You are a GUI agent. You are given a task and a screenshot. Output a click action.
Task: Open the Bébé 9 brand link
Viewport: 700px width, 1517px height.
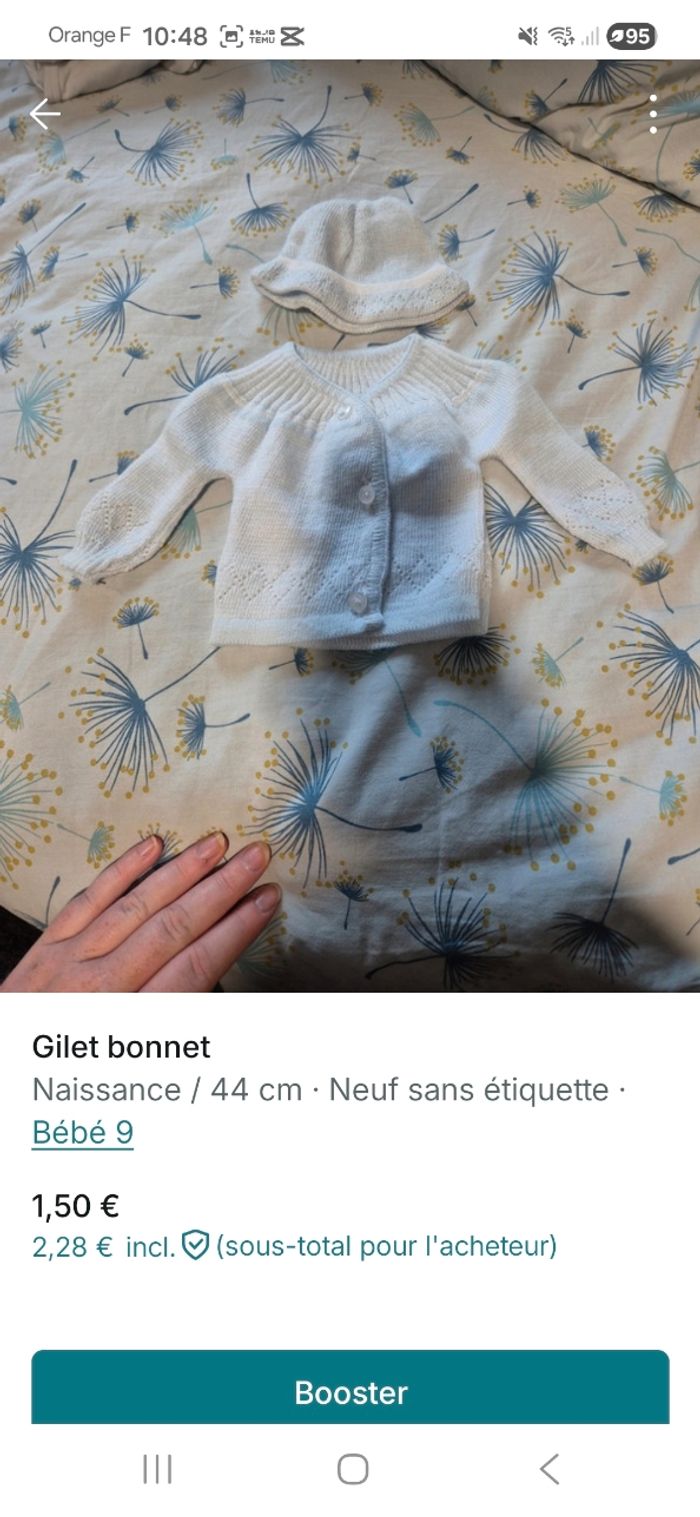pyautogui.click(x=83, y=1132)
